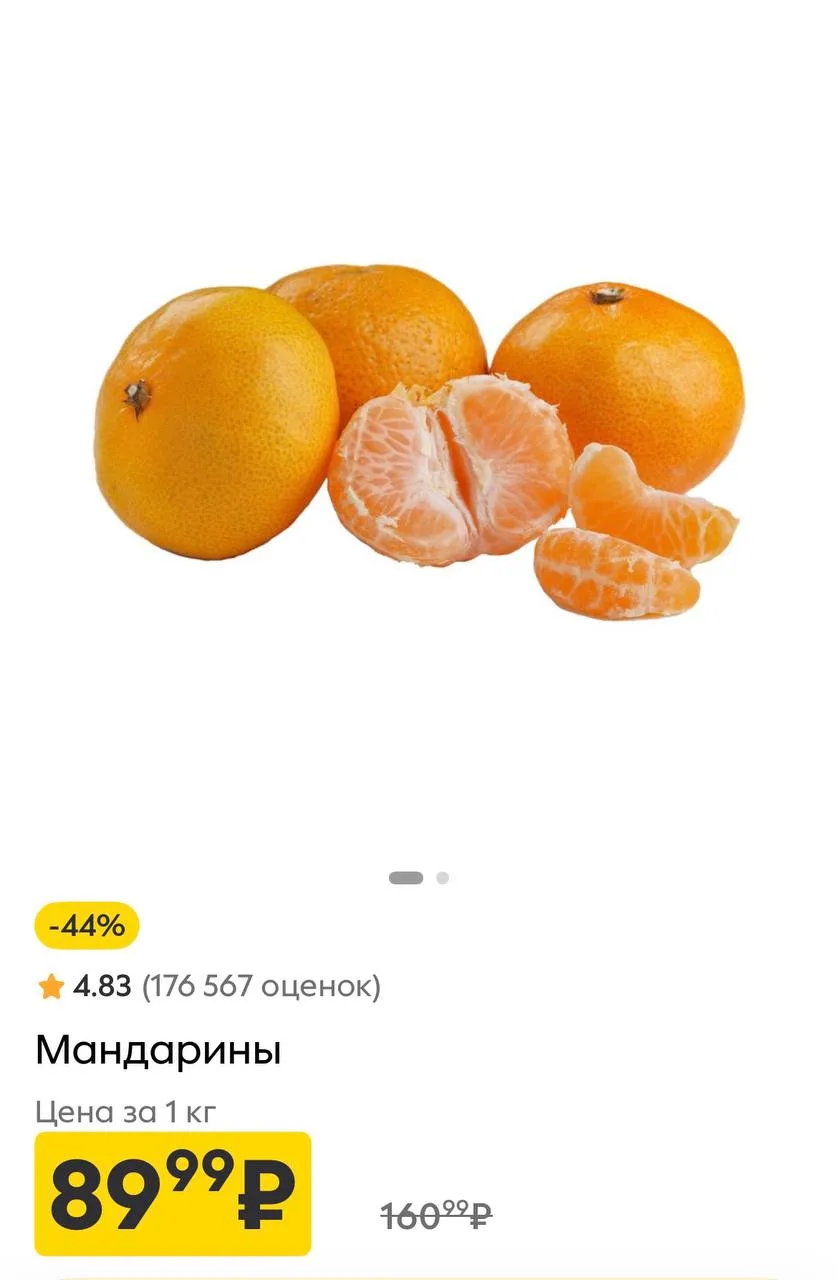Image resolution: width=838 pixels, height=1280 pixels.
Task: Open the 176 567 оценок rating reviews
Action: (261, 987)
